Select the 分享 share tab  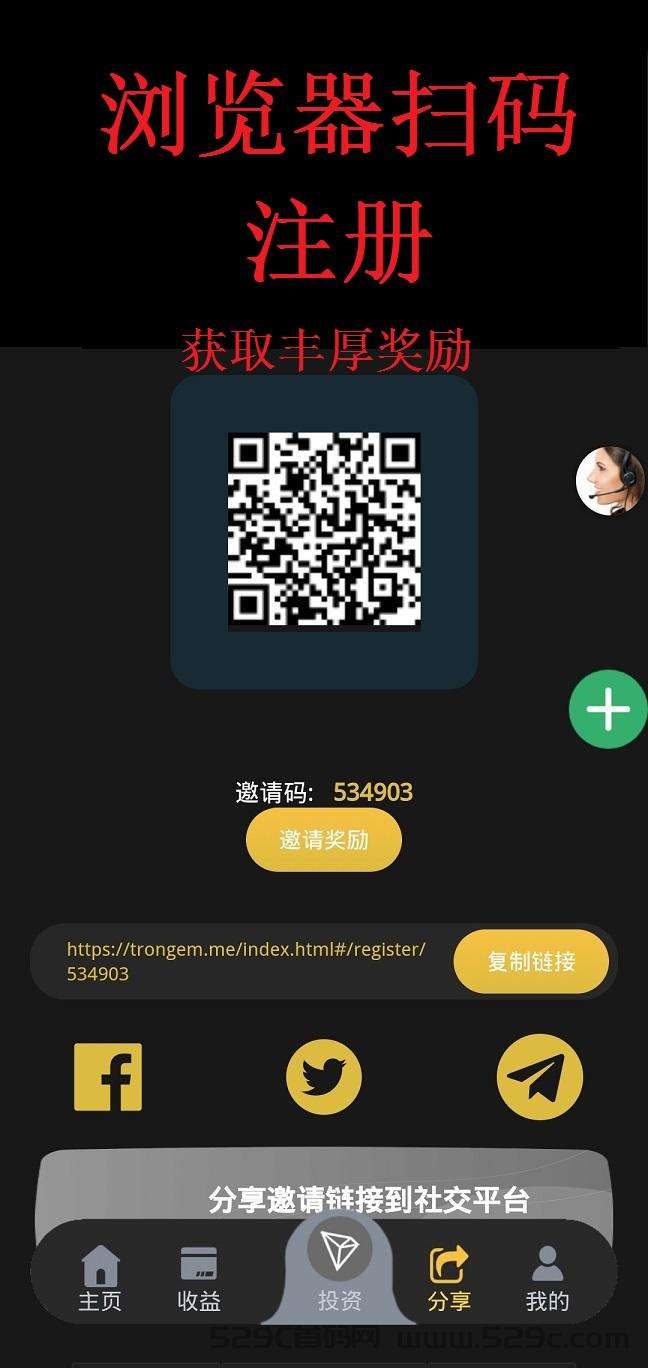click(x=449, y=1279)
